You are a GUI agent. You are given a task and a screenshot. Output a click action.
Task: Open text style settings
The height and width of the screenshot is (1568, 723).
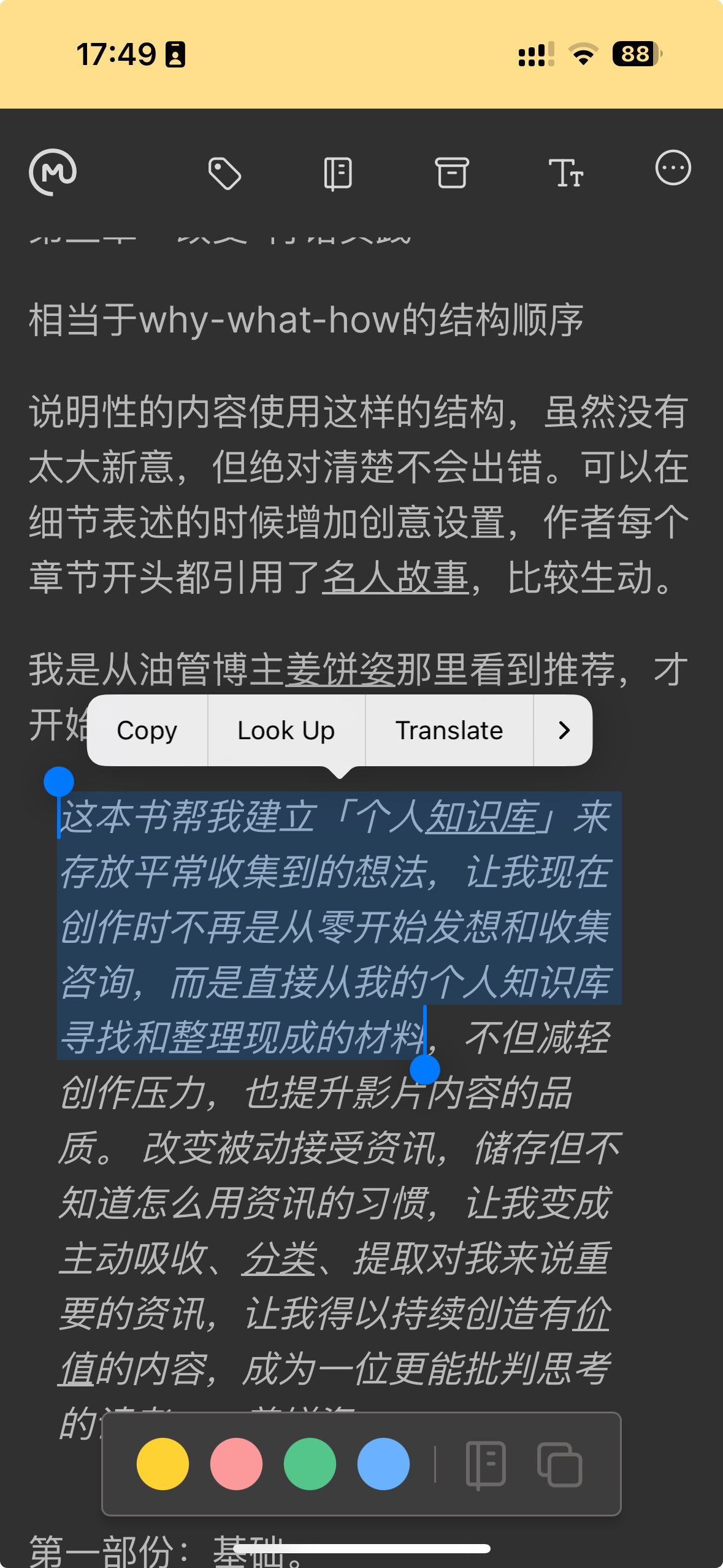(565, 174)
